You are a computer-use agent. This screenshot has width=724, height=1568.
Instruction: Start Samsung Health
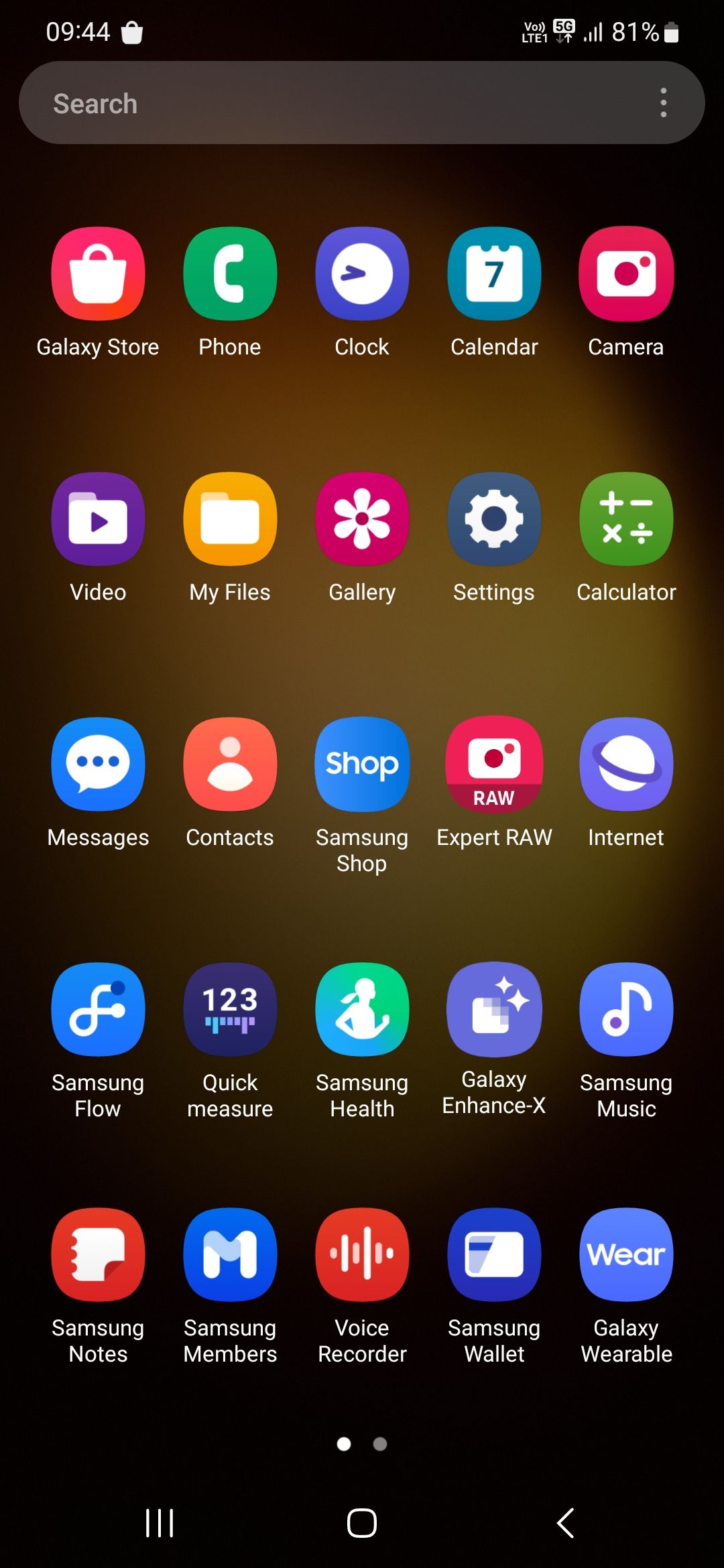point(362,1010)
